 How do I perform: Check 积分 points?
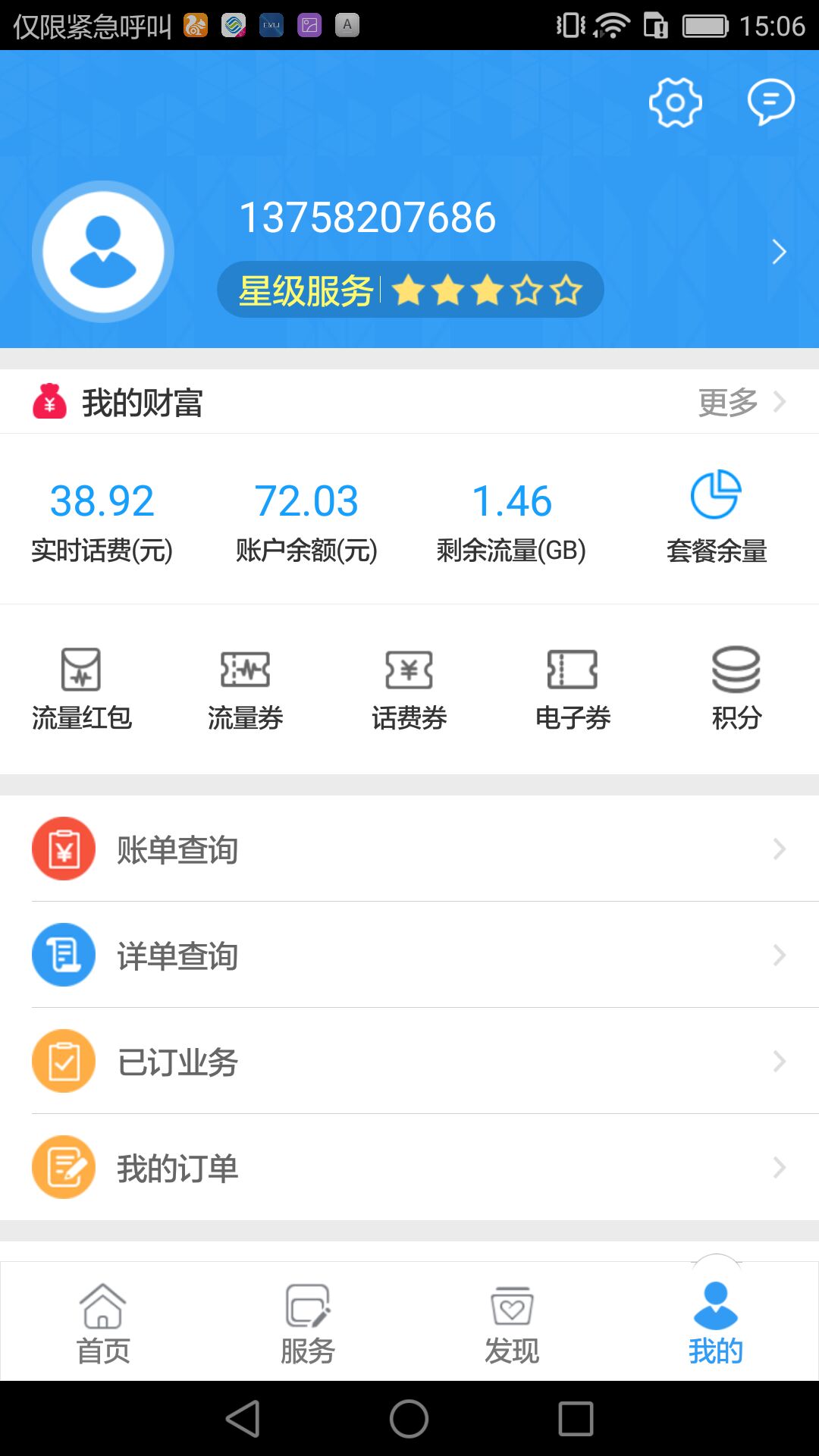point(736,688)
